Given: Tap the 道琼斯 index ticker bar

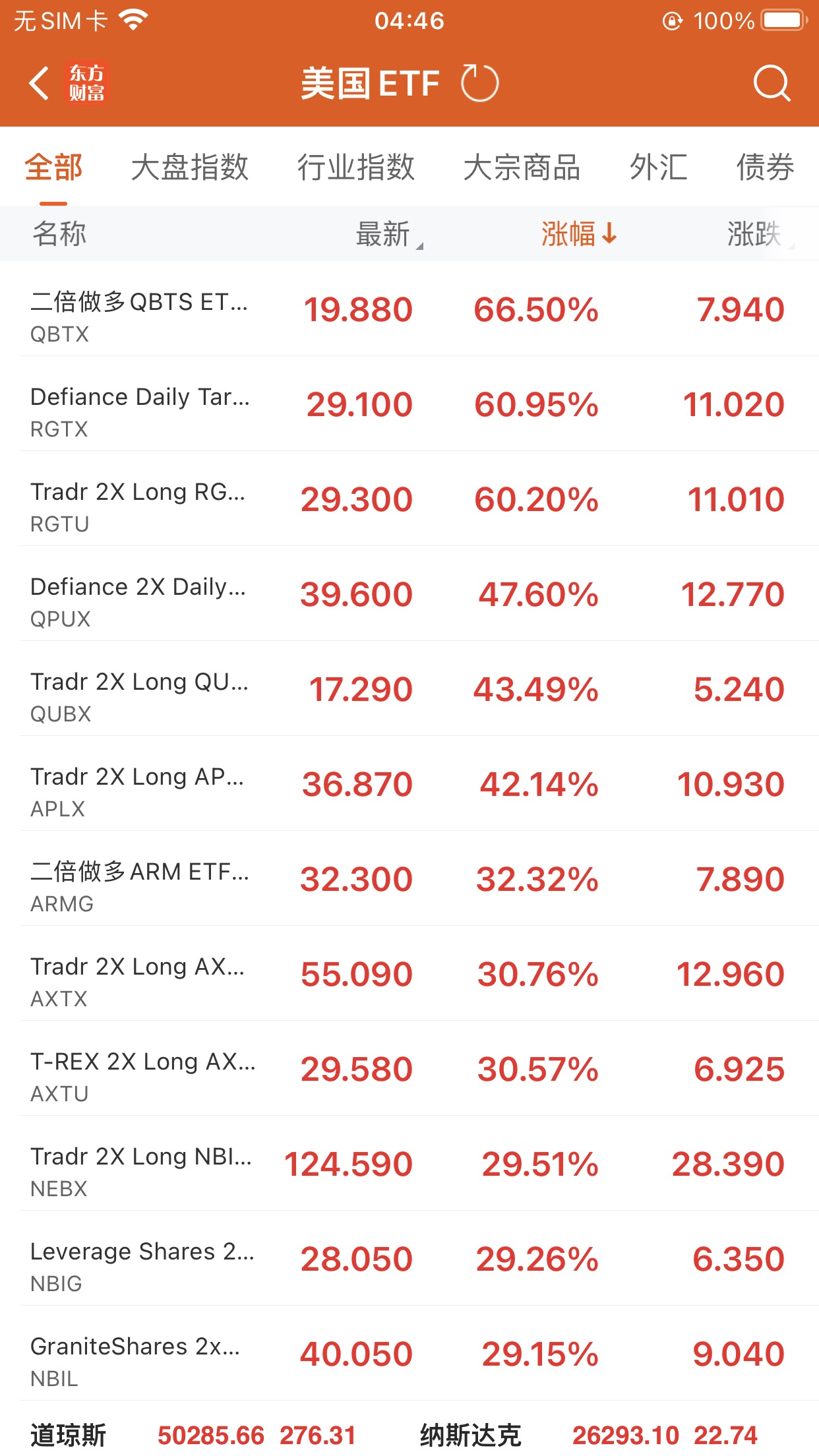Looking at the screenshot, I should pyautogui.click(x=193, y=1435).
